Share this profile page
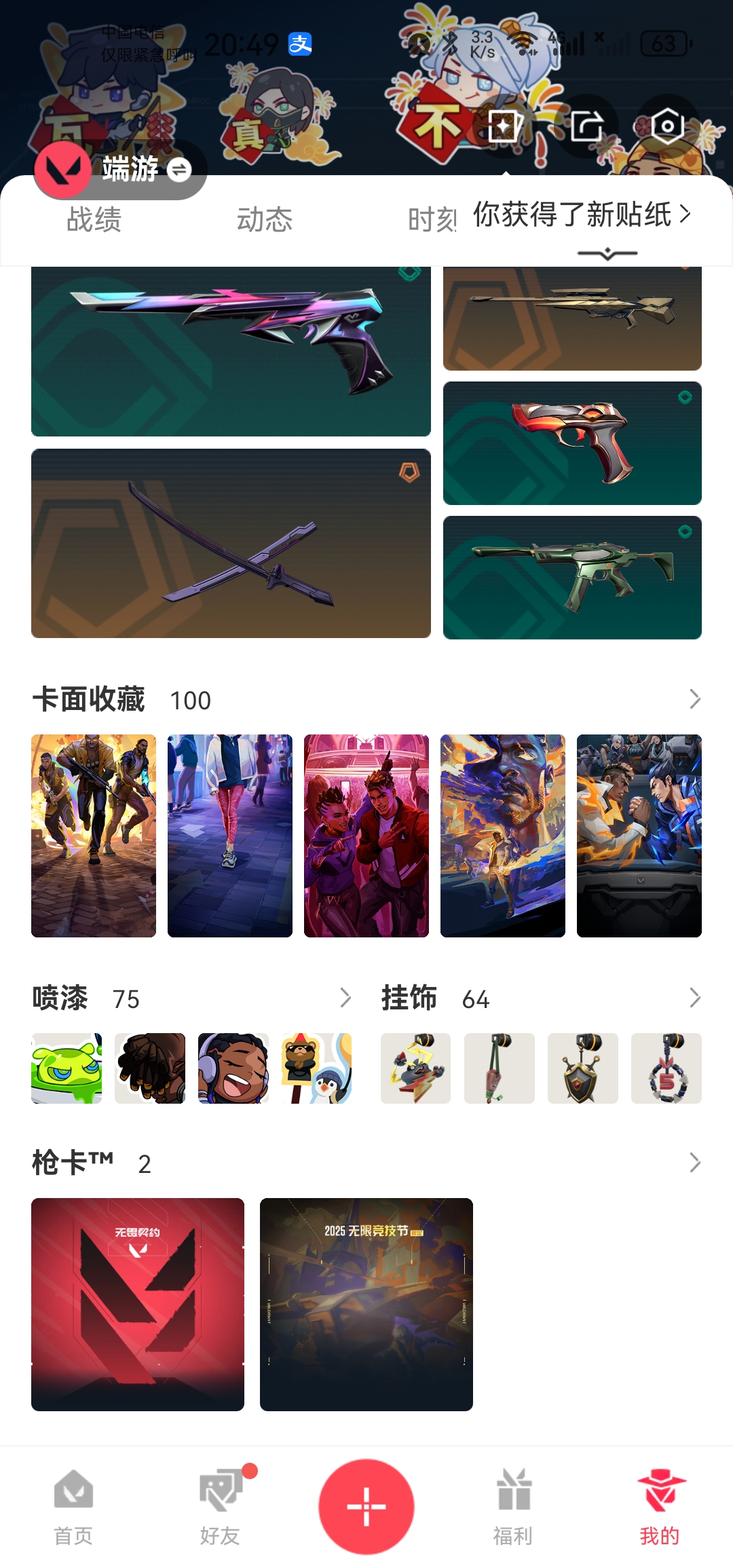The width and height of the screenshot is (733, 1568). pos(586,126)
